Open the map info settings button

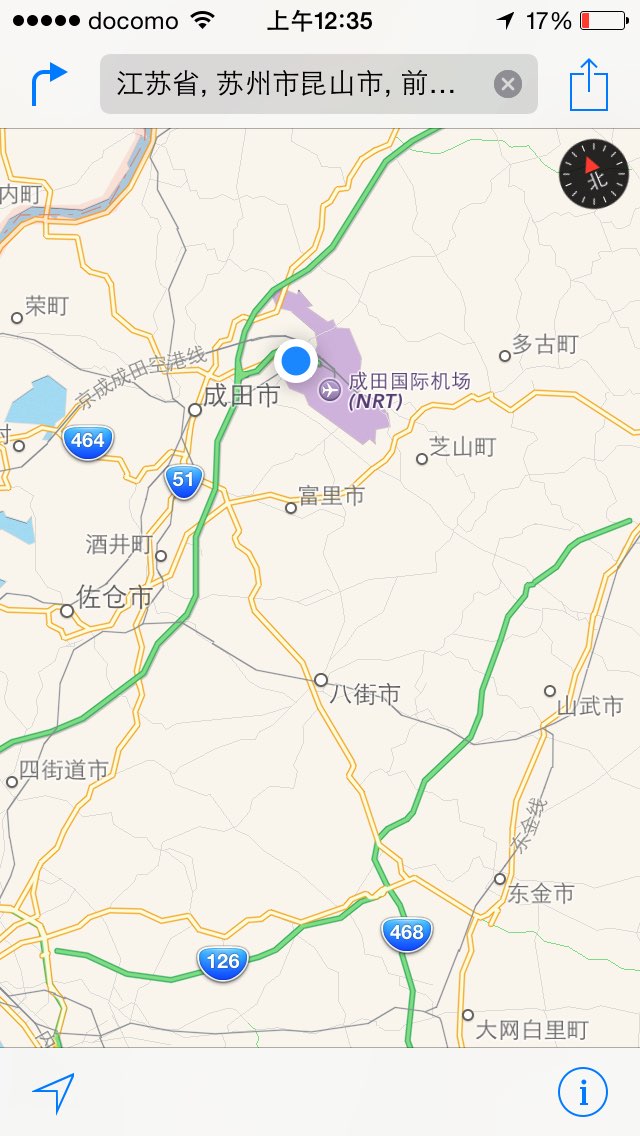pyautogui.click(x=583, y=1092)
